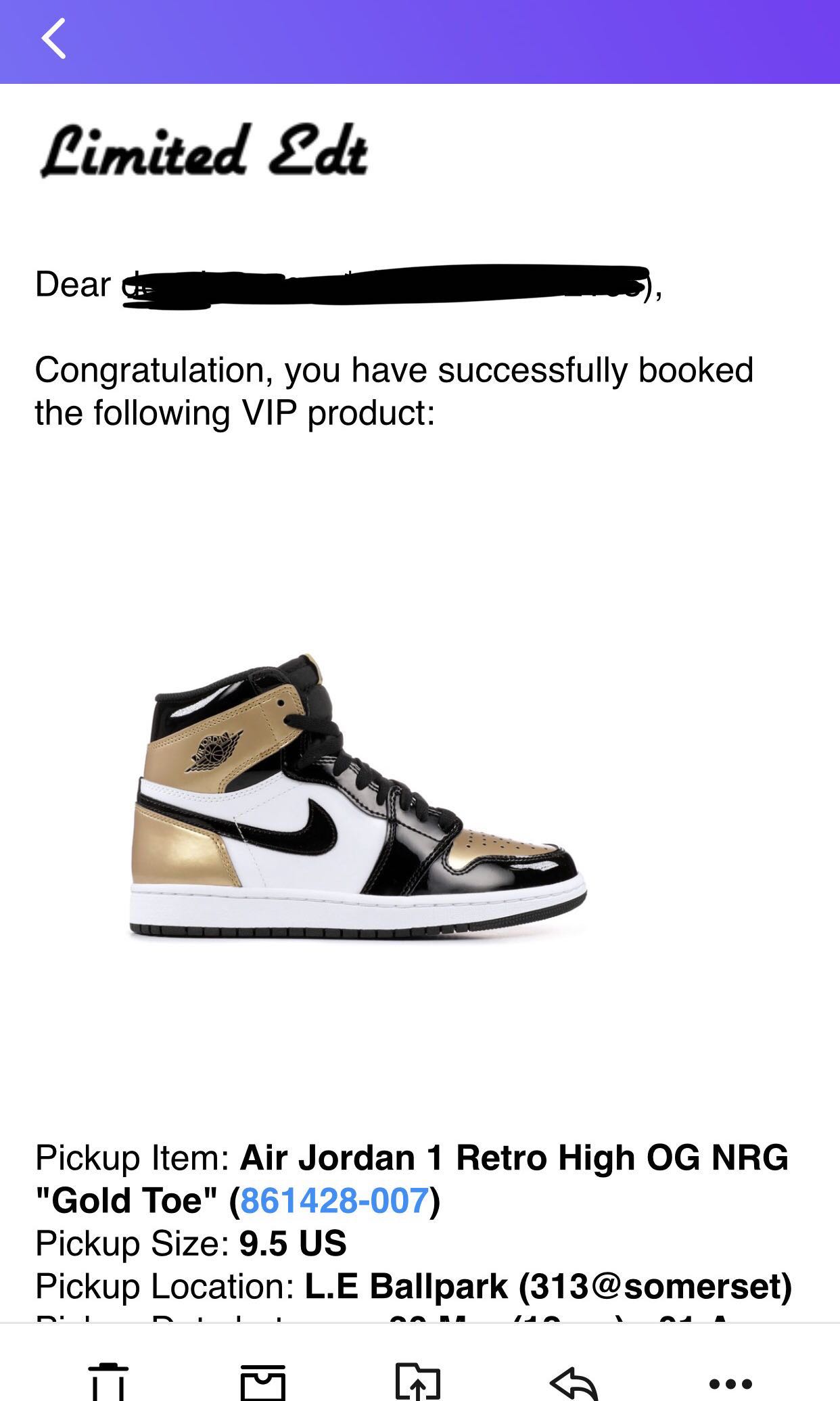This screenshot has width=840, height=1401.
Task: Open the 861428-007 product code link
Action: coord(334,1200)
